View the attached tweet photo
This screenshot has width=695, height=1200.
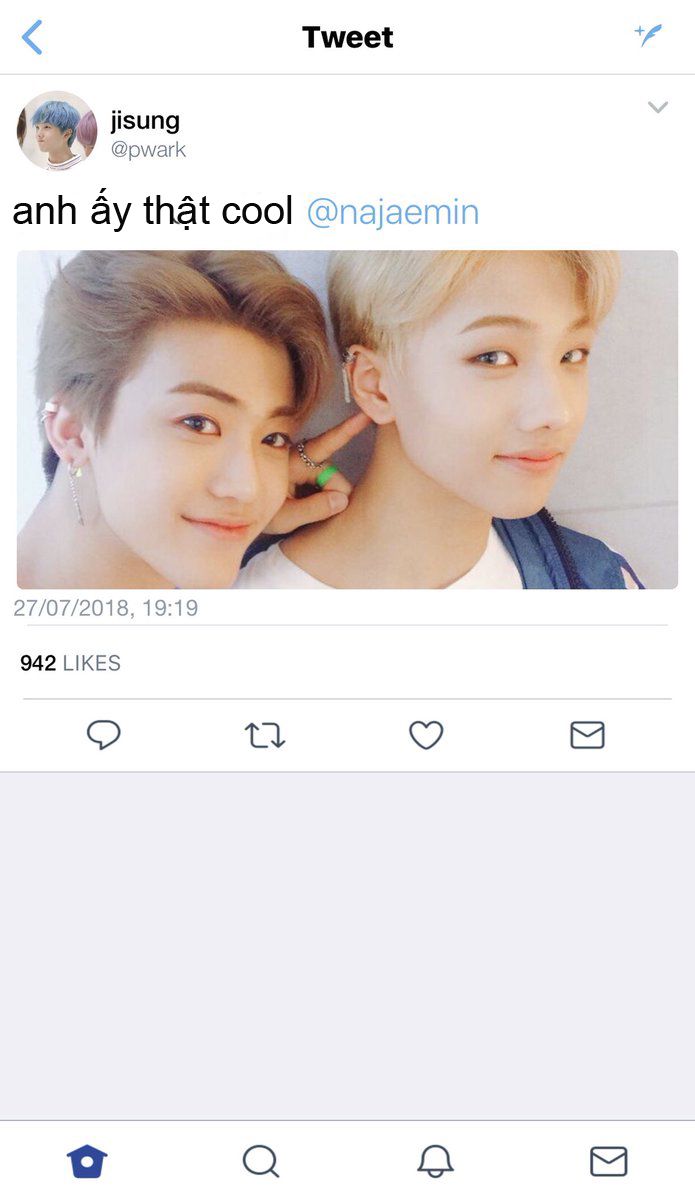pos(347,420)
